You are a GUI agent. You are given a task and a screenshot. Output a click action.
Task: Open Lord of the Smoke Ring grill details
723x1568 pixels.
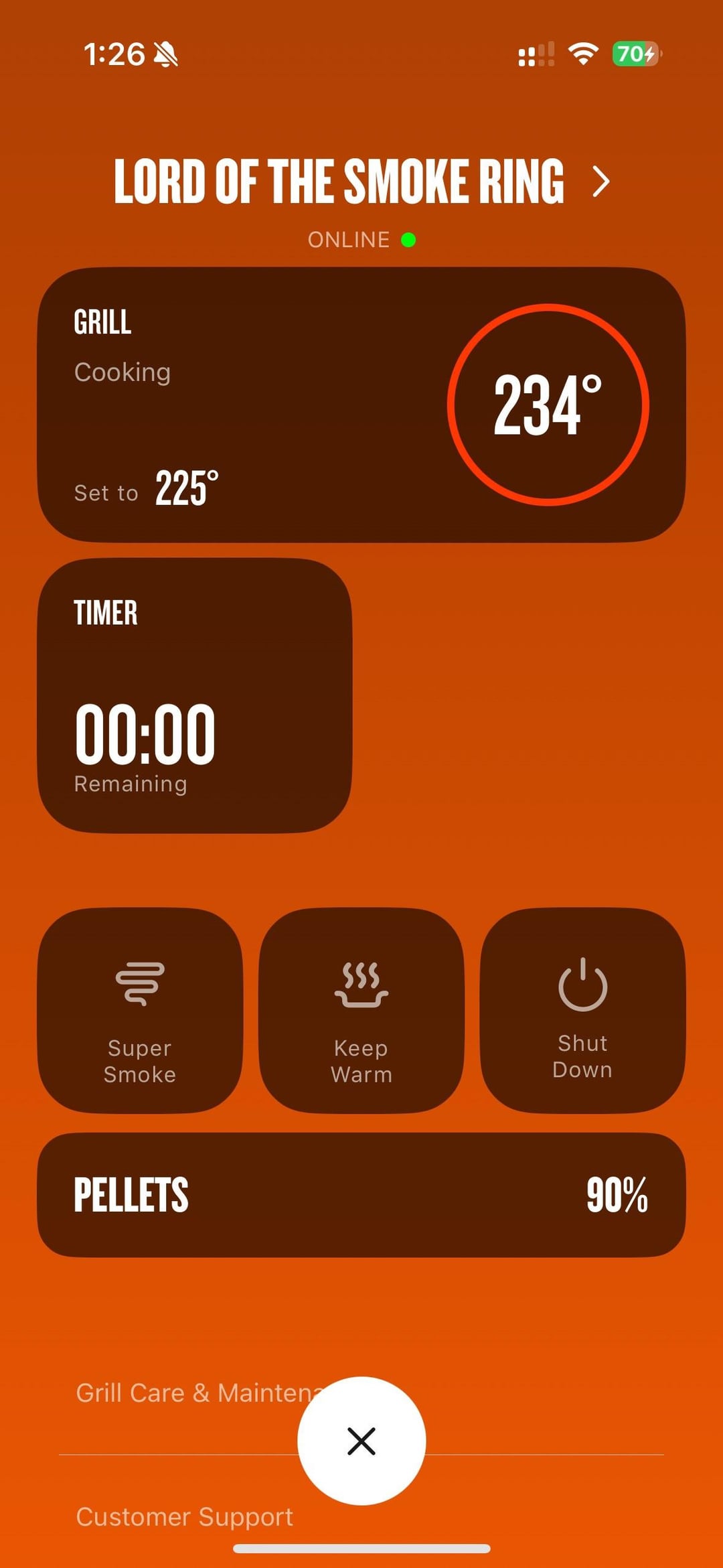361,182
